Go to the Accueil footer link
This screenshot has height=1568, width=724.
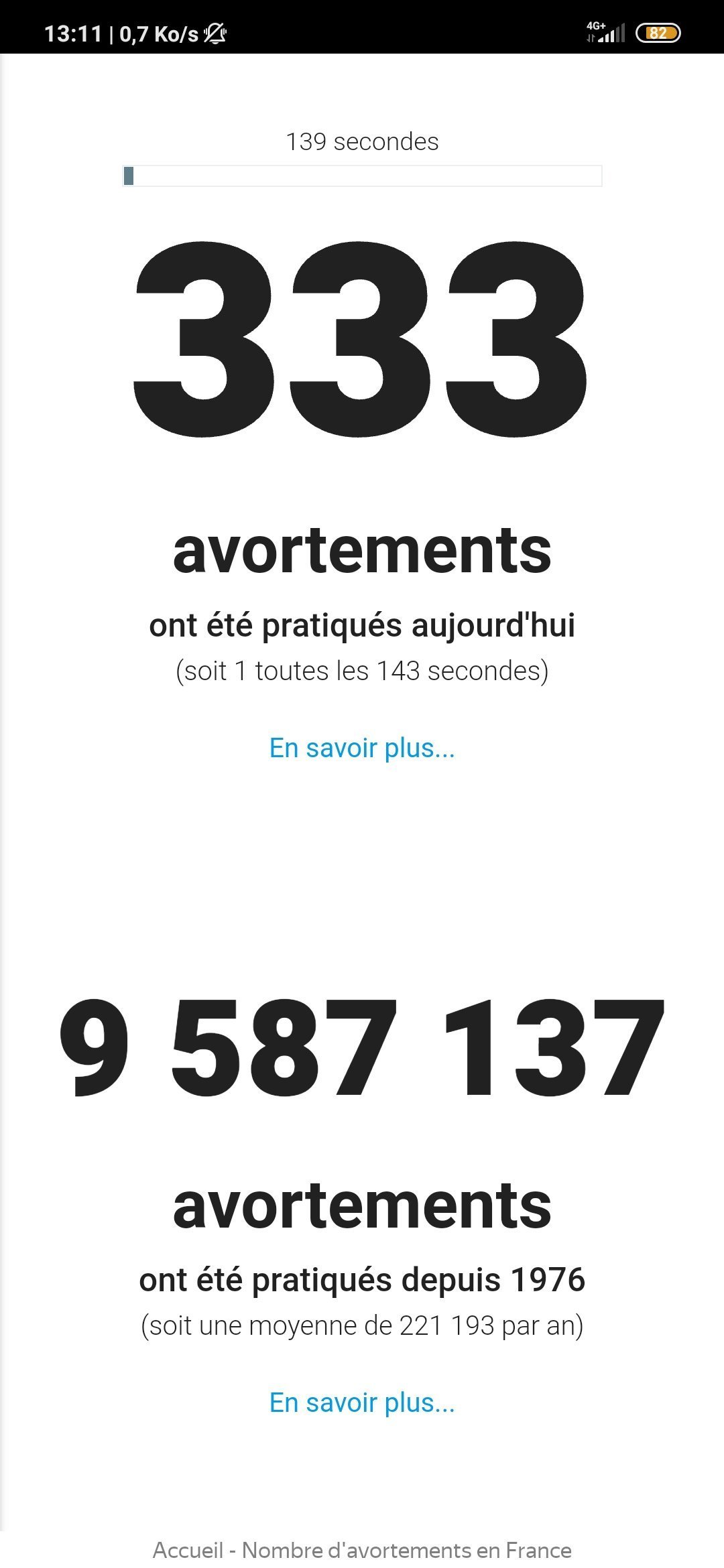[x=188, y=1550]
